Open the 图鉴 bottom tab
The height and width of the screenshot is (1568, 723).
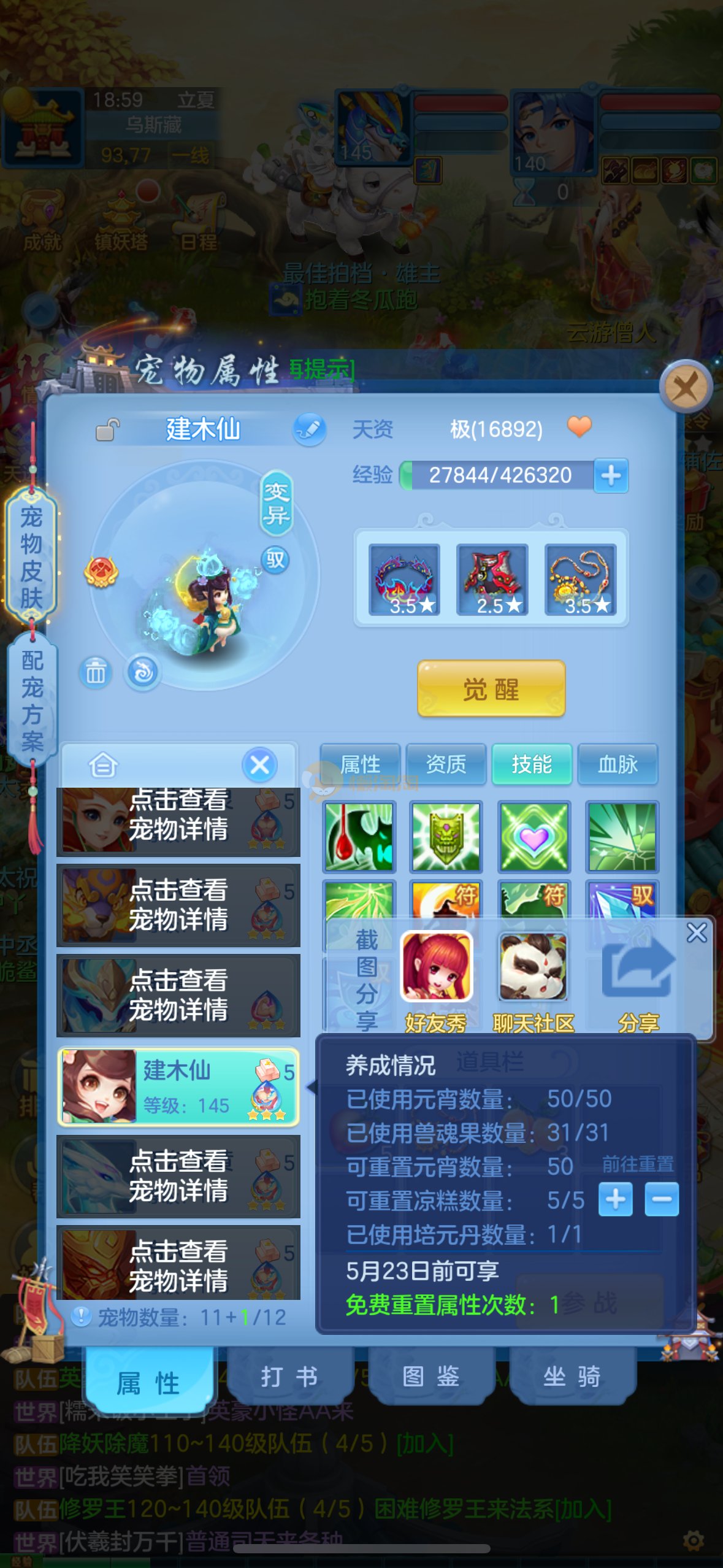430,1376
